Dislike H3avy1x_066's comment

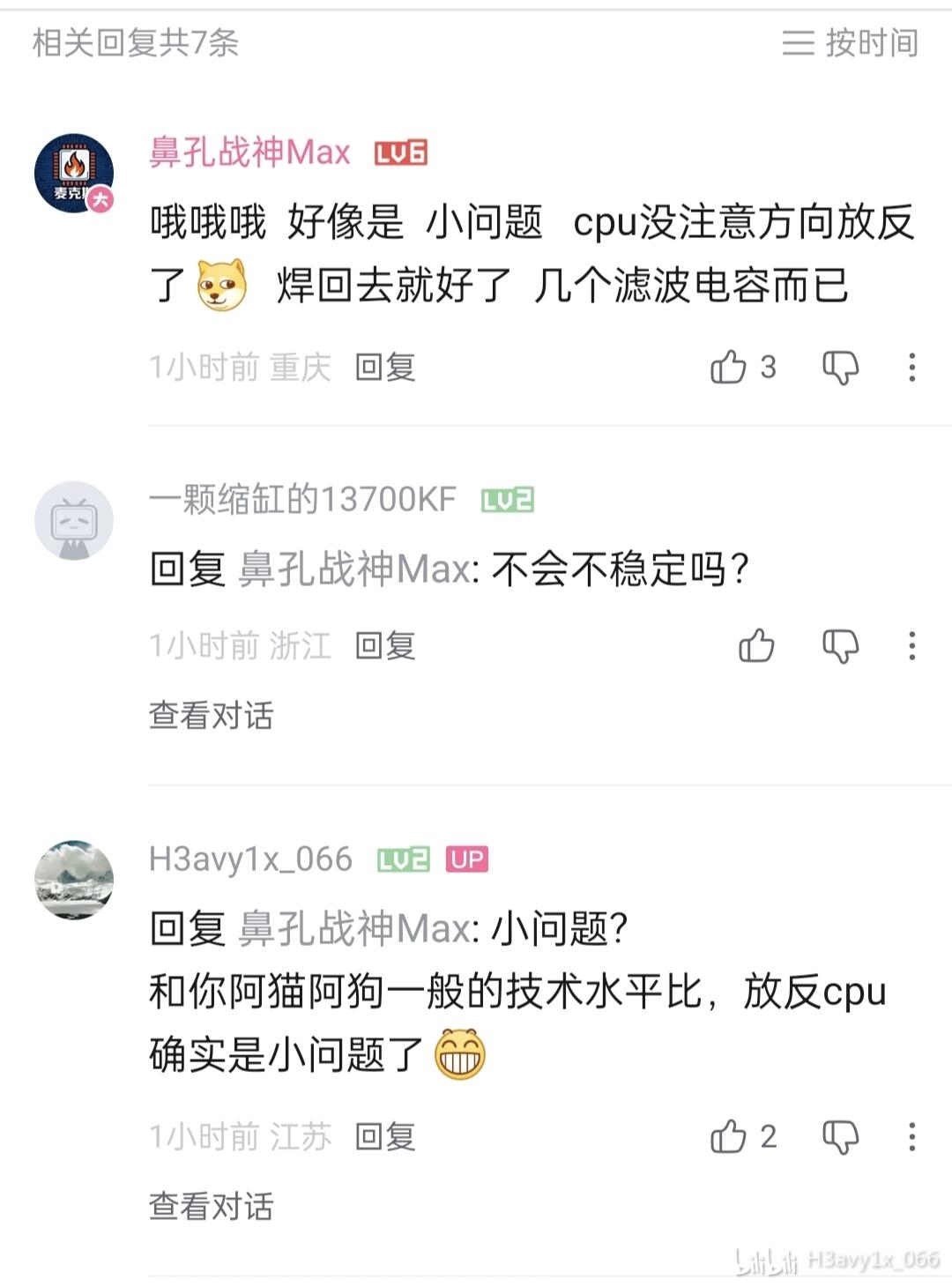[840, 1137]
